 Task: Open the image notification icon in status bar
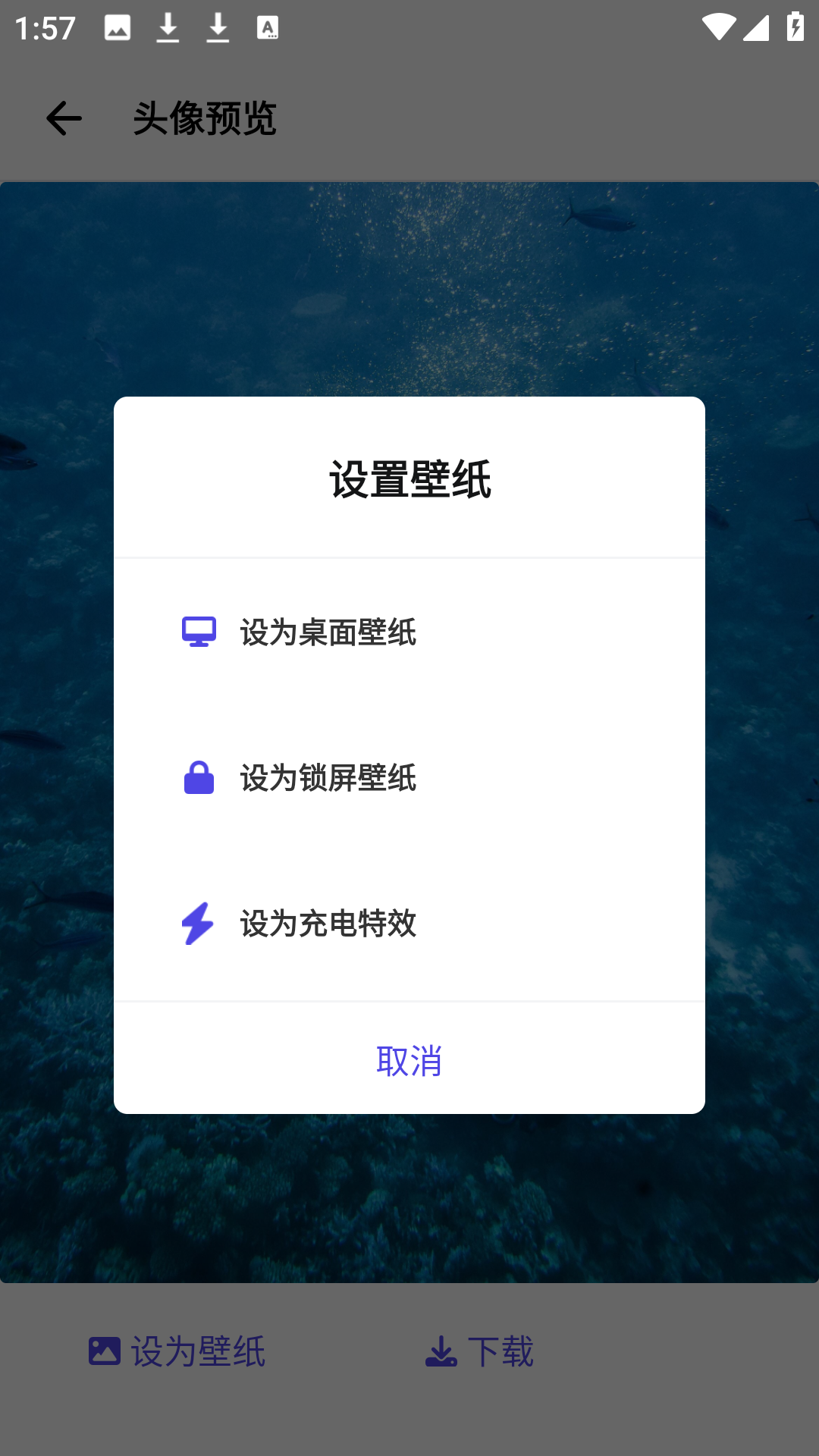tap(118, 27)
